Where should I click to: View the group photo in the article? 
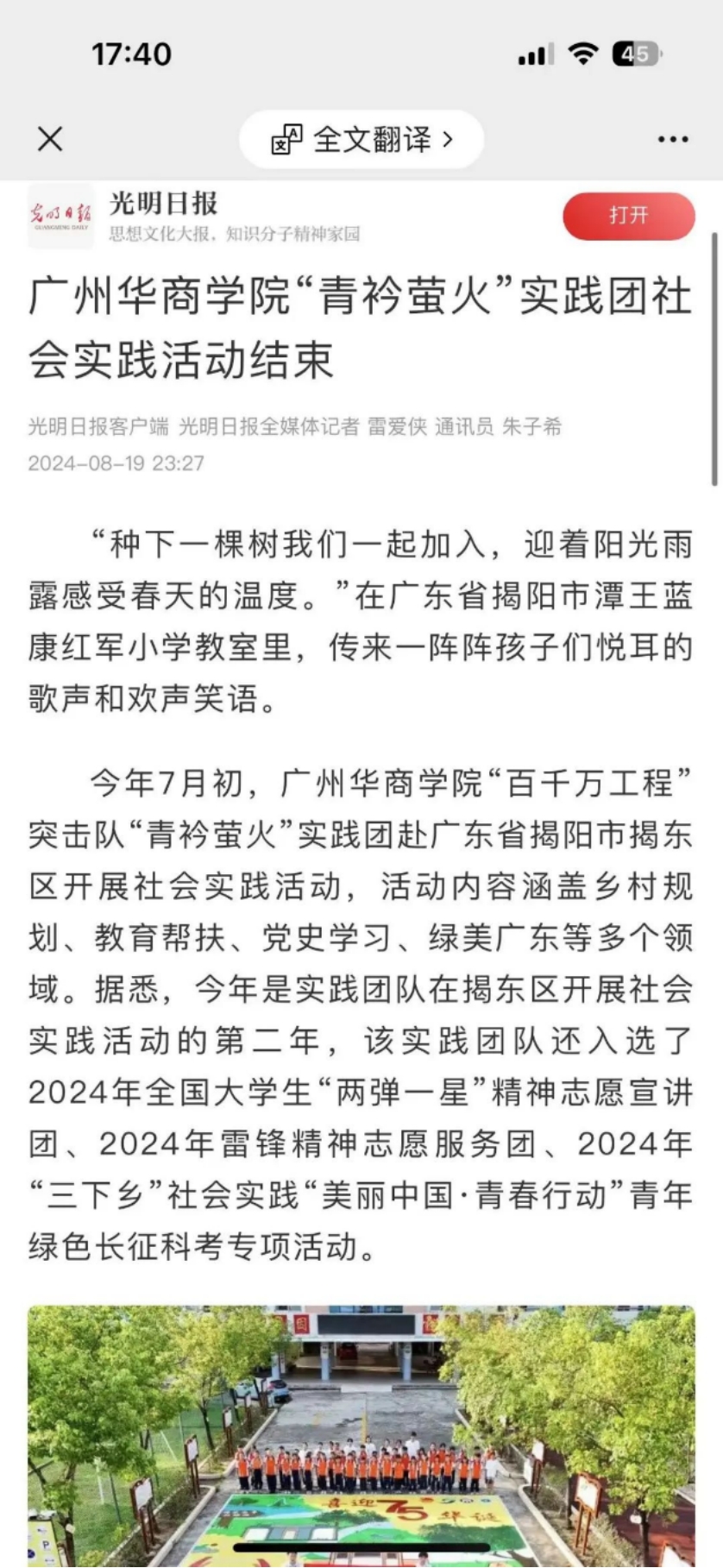361,1433
